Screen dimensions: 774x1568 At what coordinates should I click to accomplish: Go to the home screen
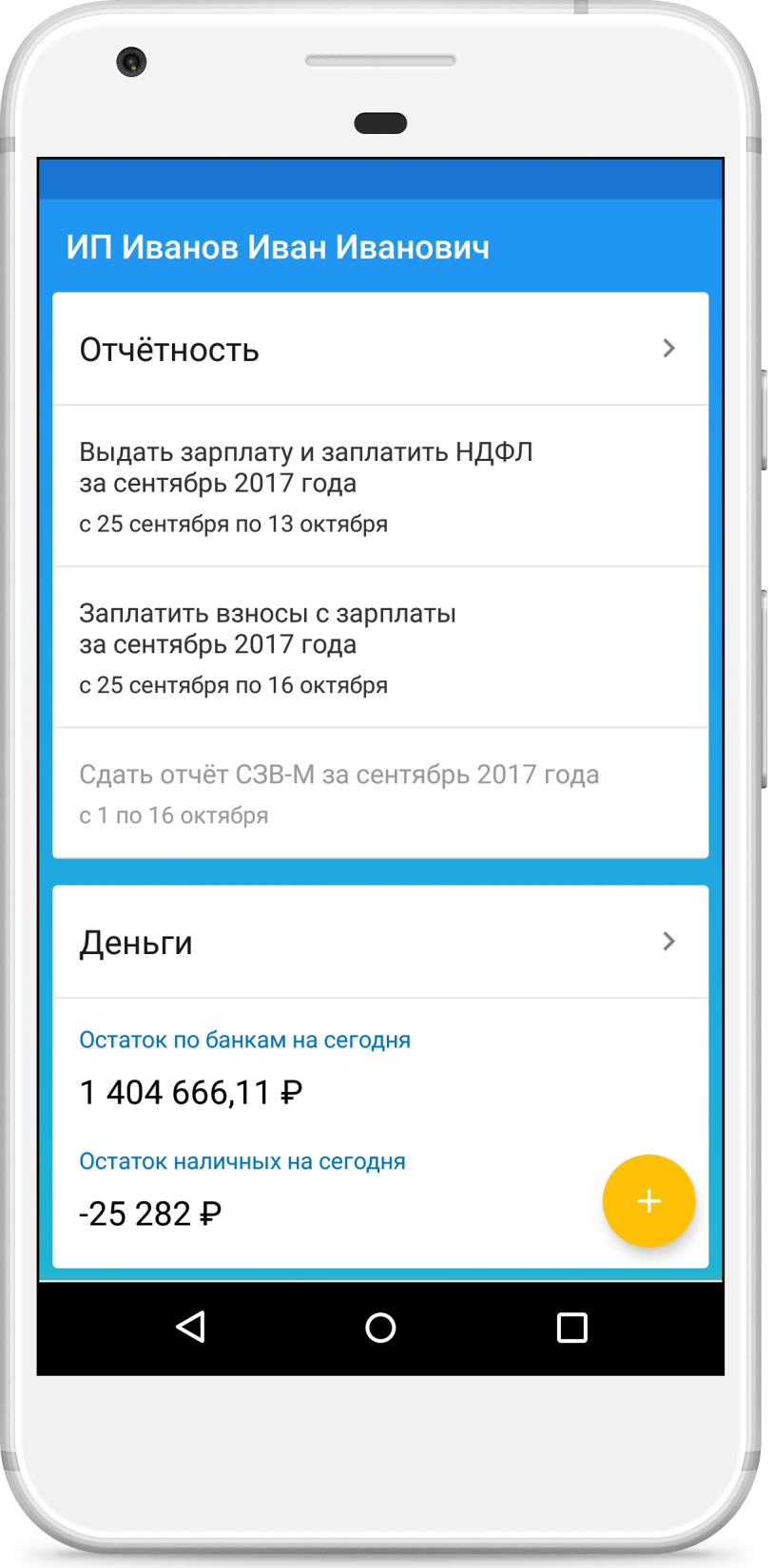pyautogui.click(x=380, y=1327)
